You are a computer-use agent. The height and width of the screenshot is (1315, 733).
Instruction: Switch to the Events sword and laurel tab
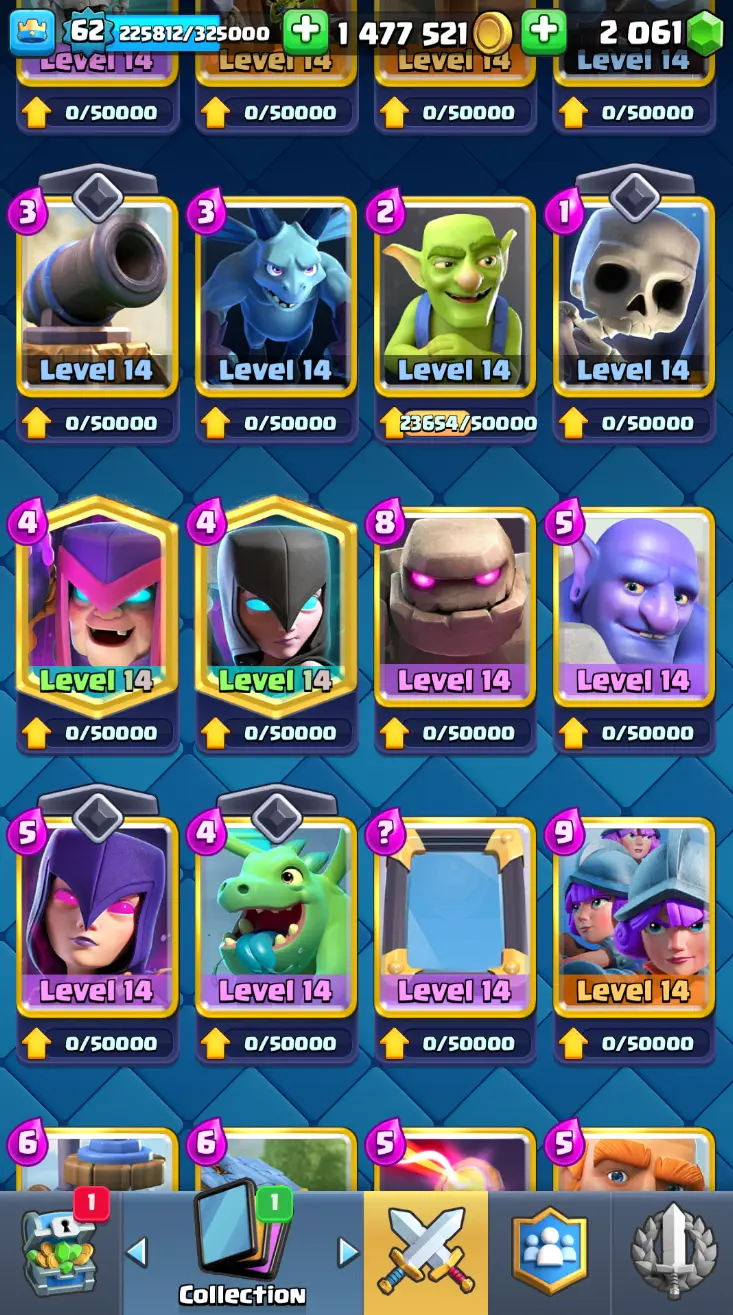(x=673, y=1252)
